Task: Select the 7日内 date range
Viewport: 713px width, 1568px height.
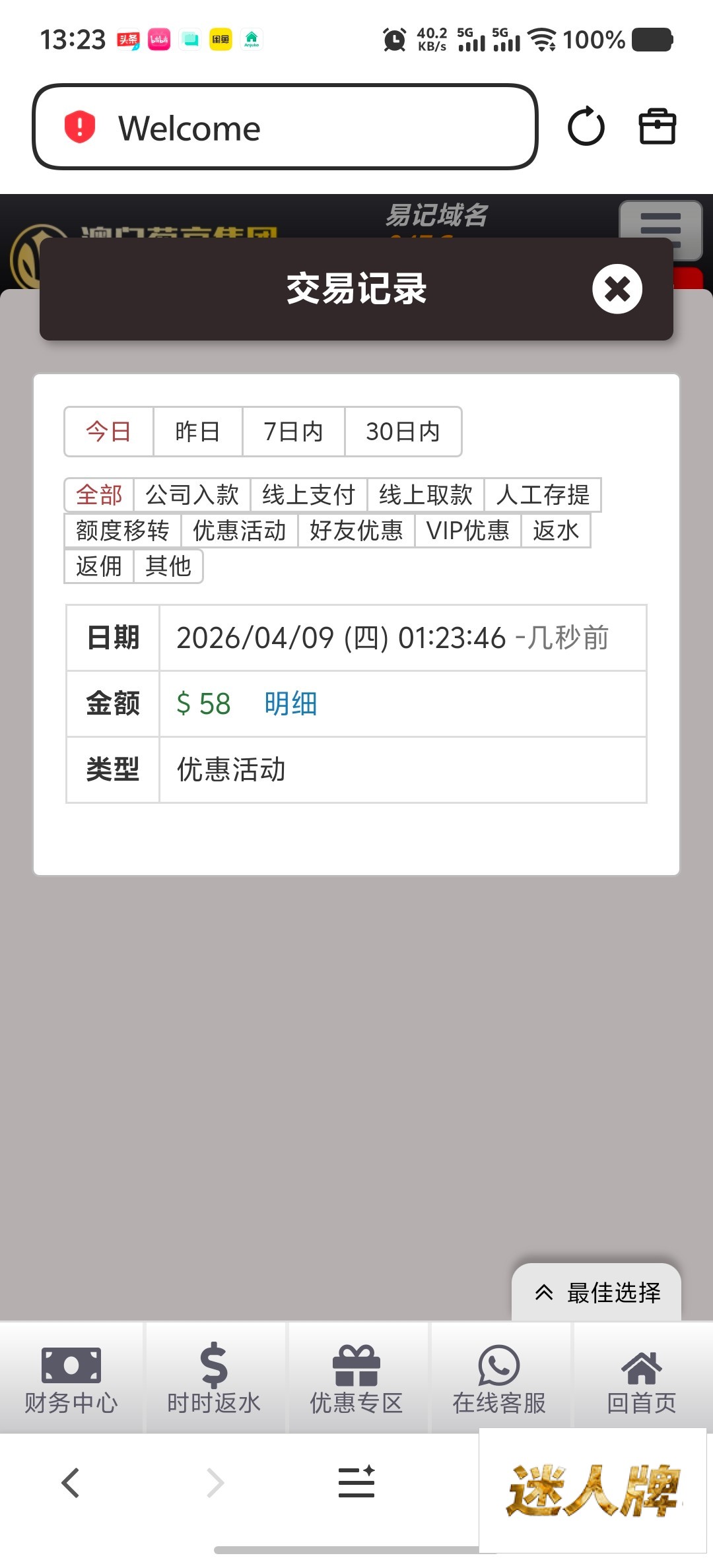Action: (293, 432)
